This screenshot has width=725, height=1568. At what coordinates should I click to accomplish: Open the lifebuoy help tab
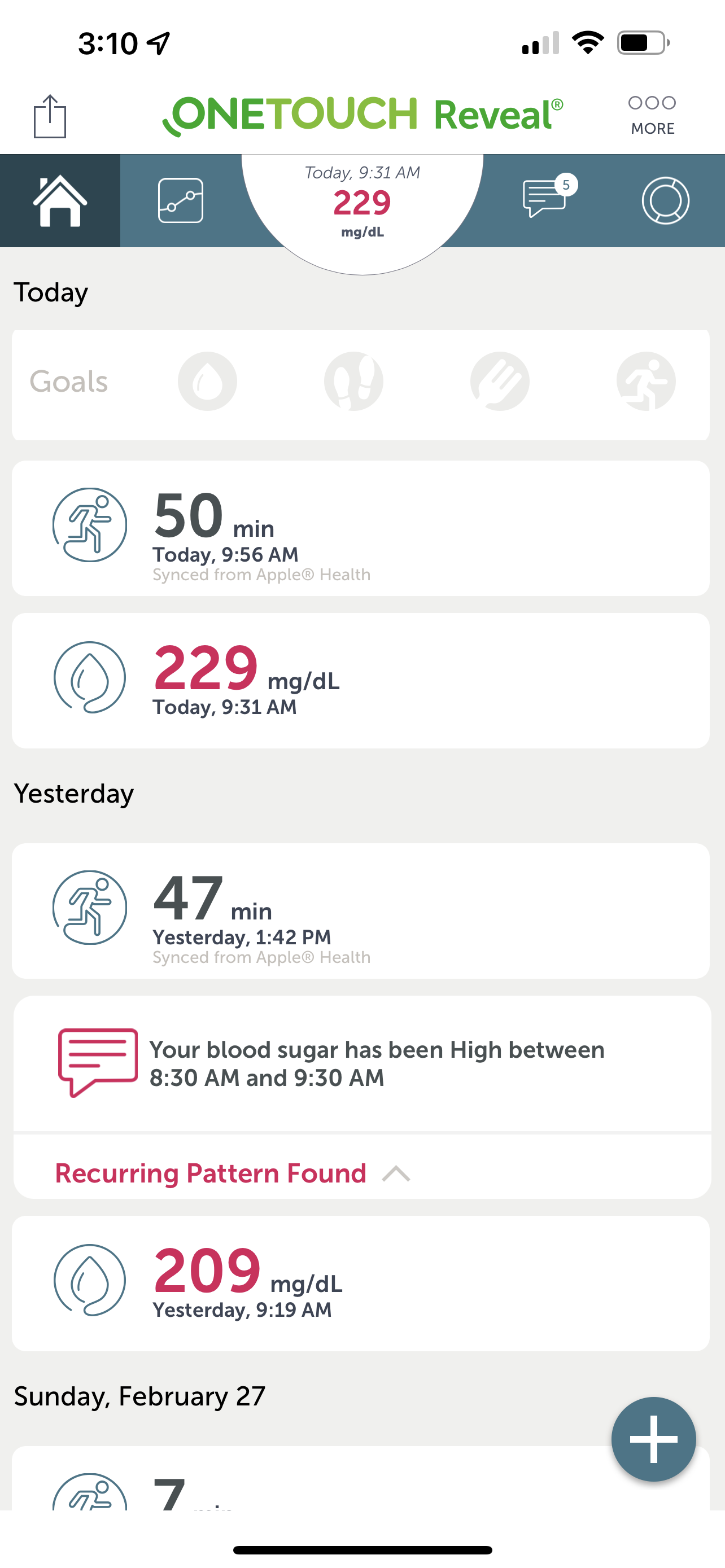click(665, 201)
